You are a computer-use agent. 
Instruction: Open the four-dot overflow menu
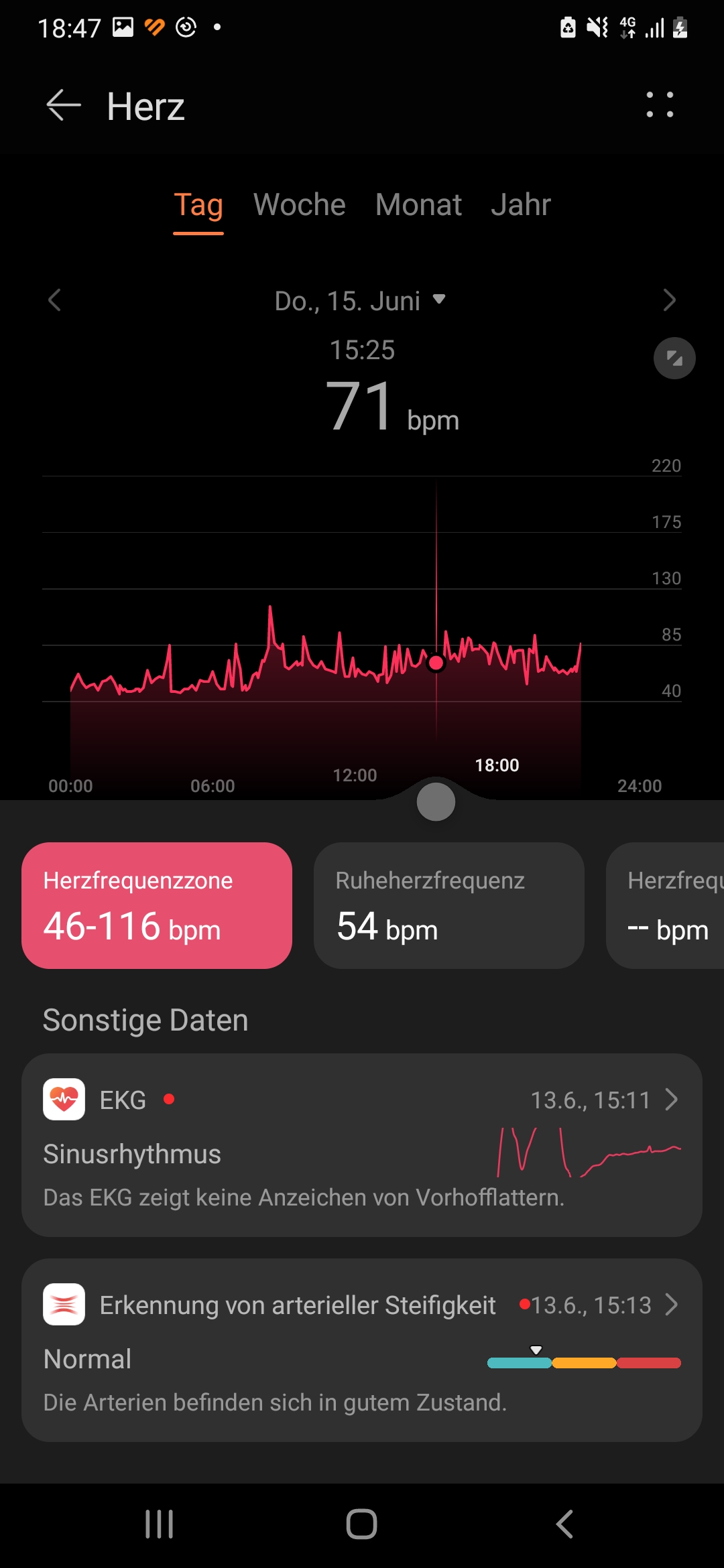point(660,105)
